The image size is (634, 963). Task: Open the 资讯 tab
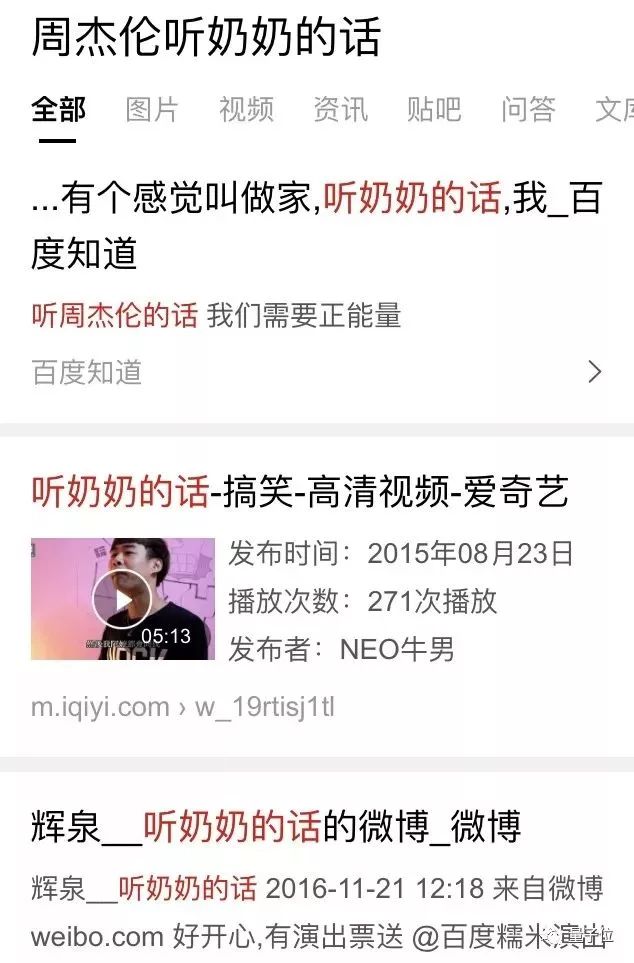tap(340, 110)
